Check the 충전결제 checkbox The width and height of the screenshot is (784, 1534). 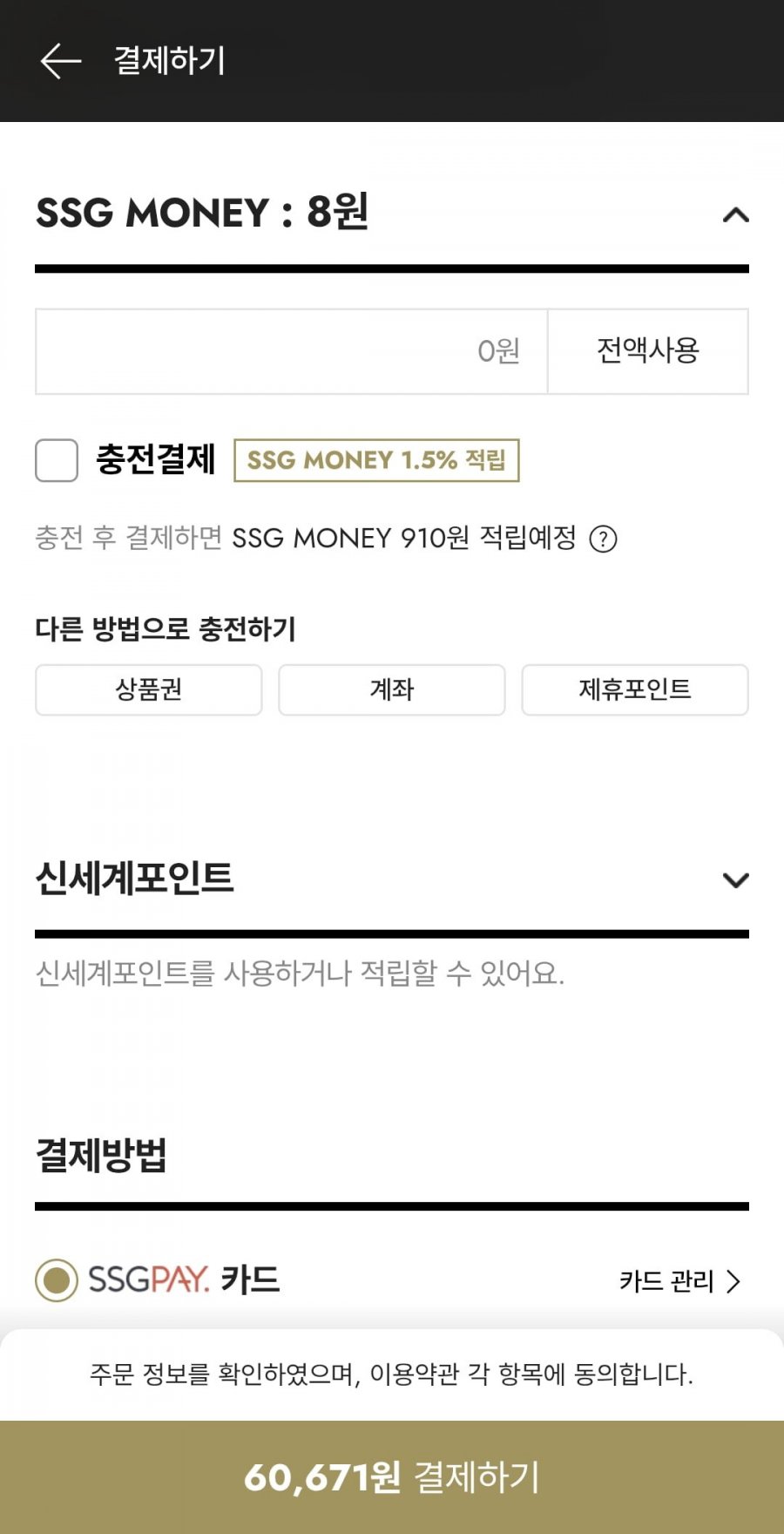57,460
